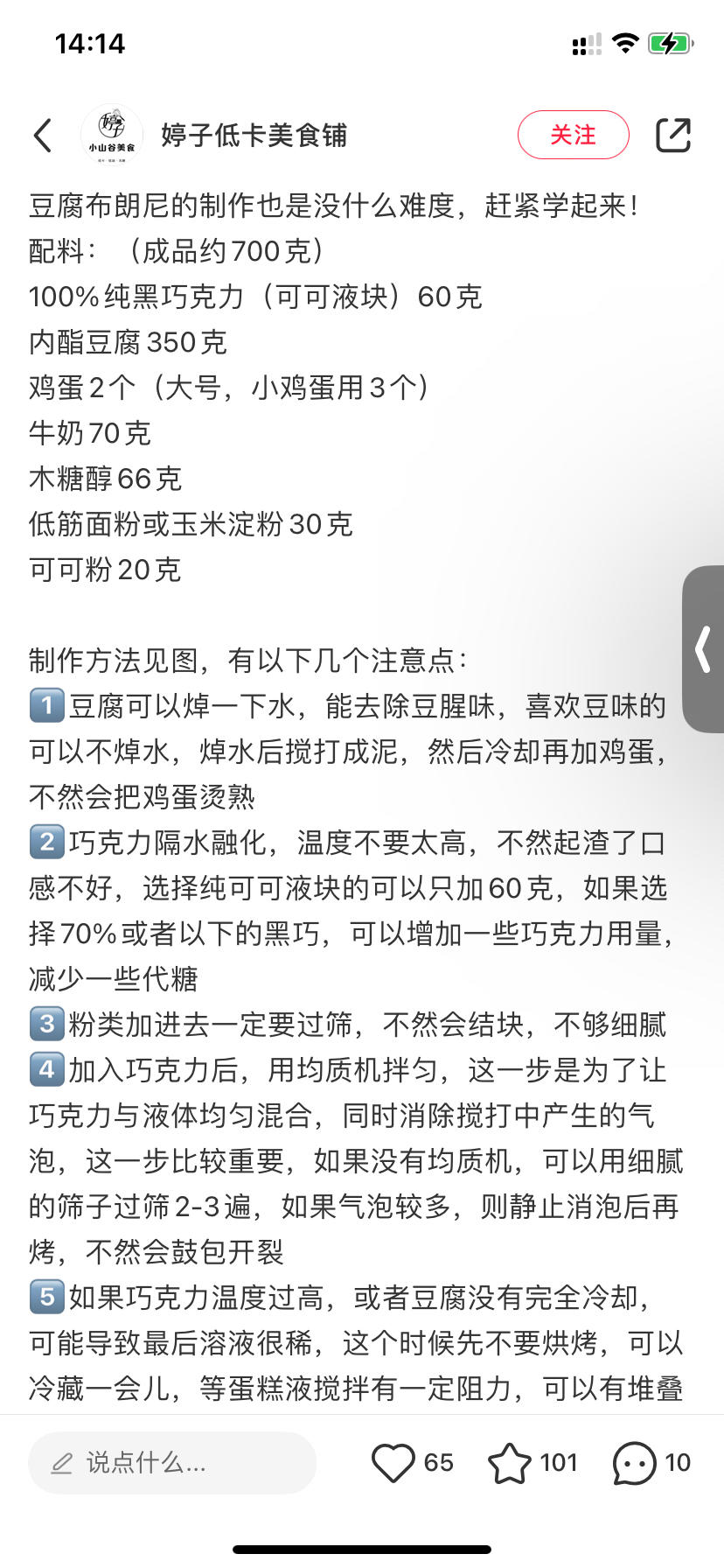
Task: Follow the author with the 关注 button
Action: click(x=574, y=136)
